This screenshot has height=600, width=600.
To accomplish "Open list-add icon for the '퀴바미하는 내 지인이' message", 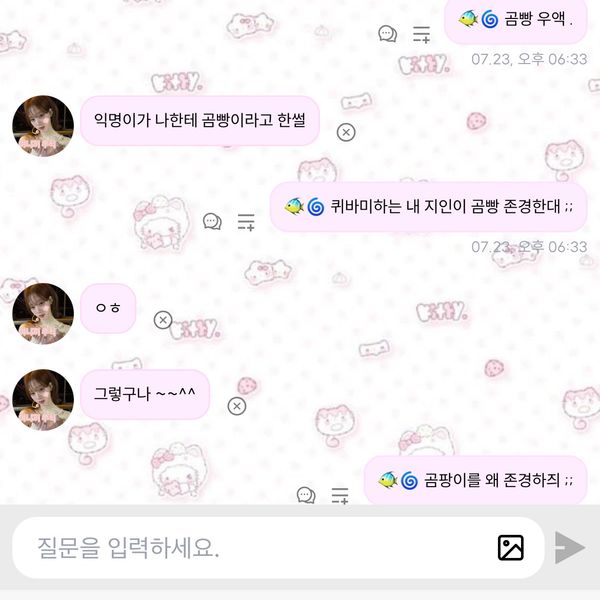I will tap(246, 221).
